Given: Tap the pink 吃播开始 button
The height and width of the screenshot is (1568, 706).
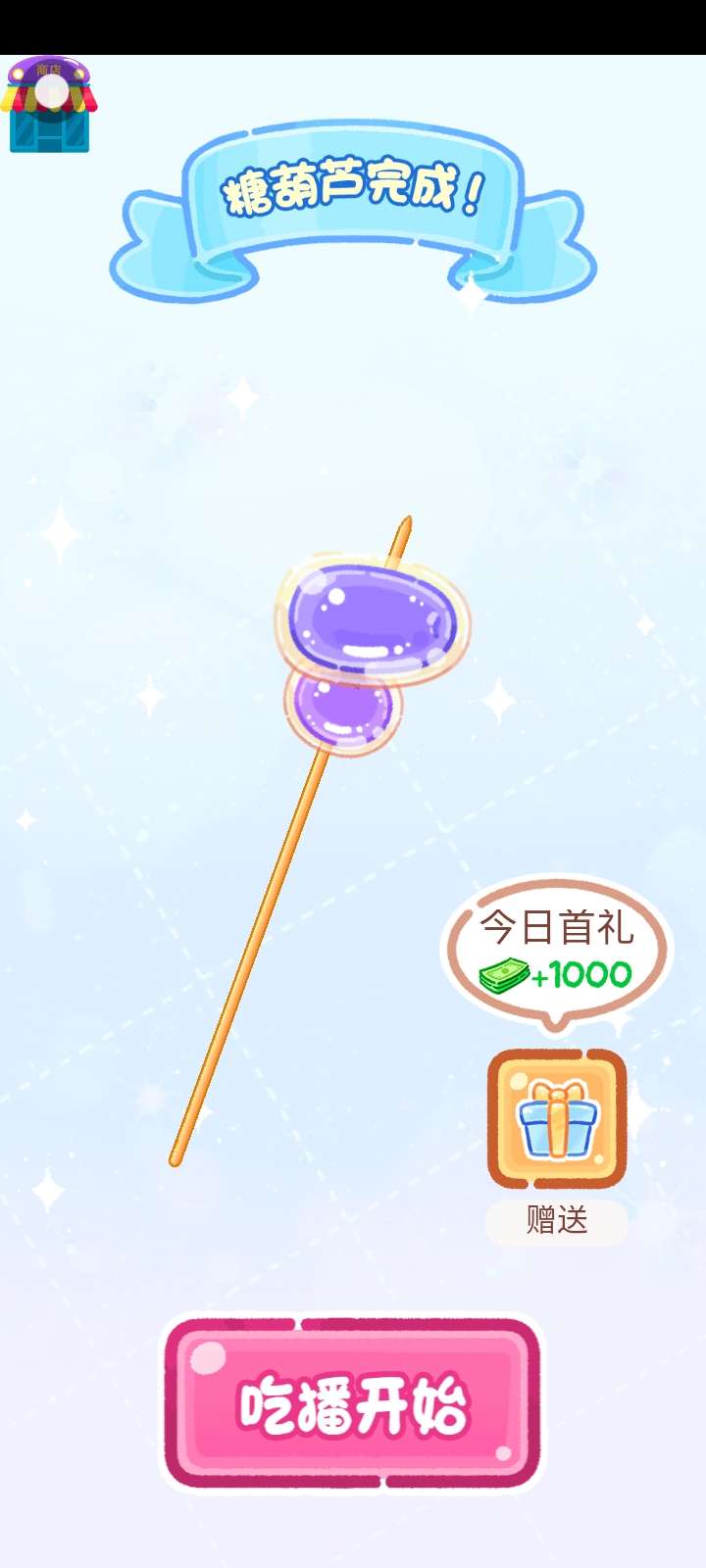Looking at the screenshot, I should click(352, 1403).
